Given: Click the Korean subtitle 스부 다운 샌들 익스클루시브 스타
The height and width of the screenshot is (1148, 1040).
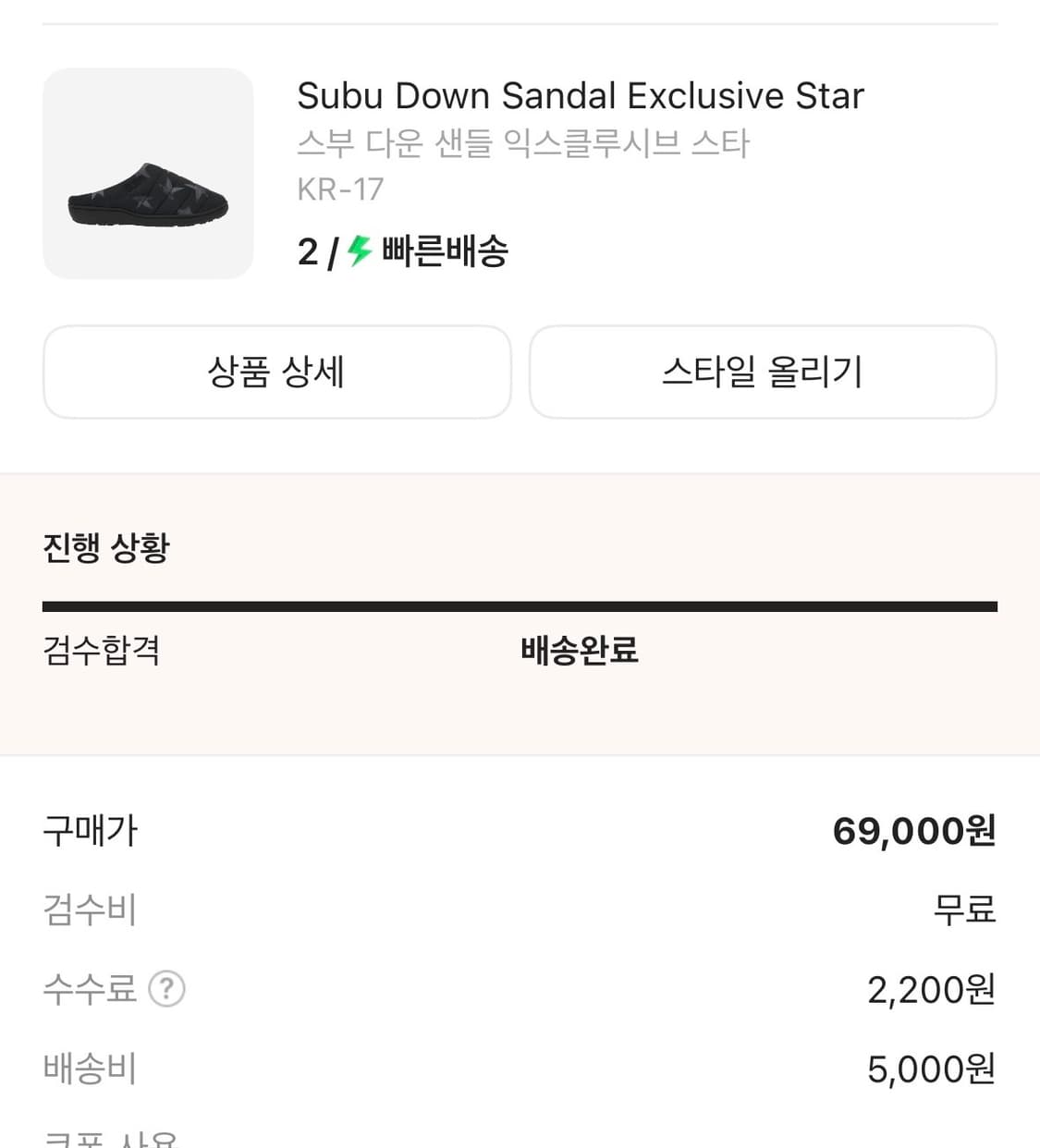Looking at the screenshot, I should [x=523, y=143].
